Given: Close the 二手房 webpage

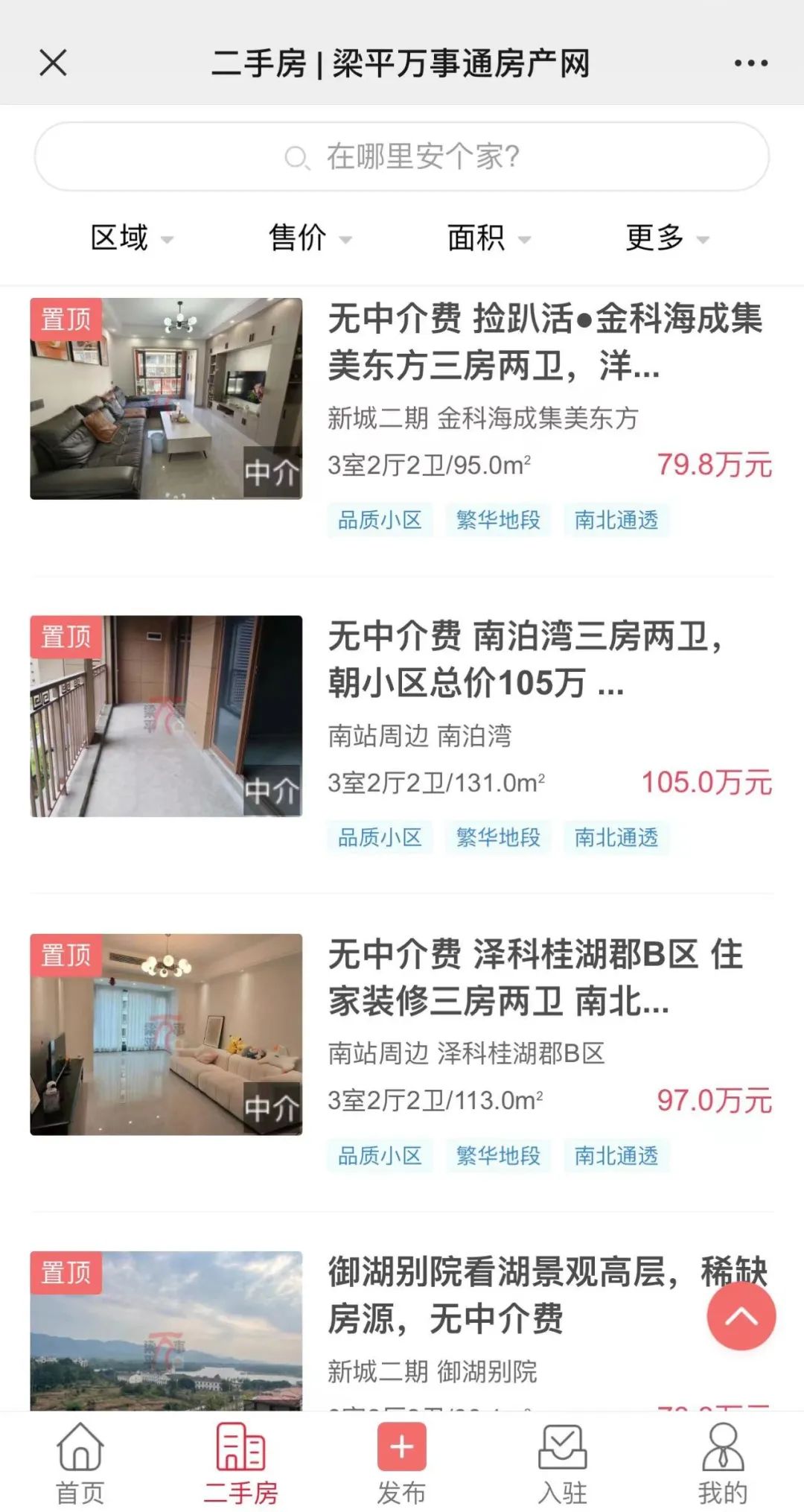Looking at the screenshot, I should pyautogui.click(x=53, y=63).
